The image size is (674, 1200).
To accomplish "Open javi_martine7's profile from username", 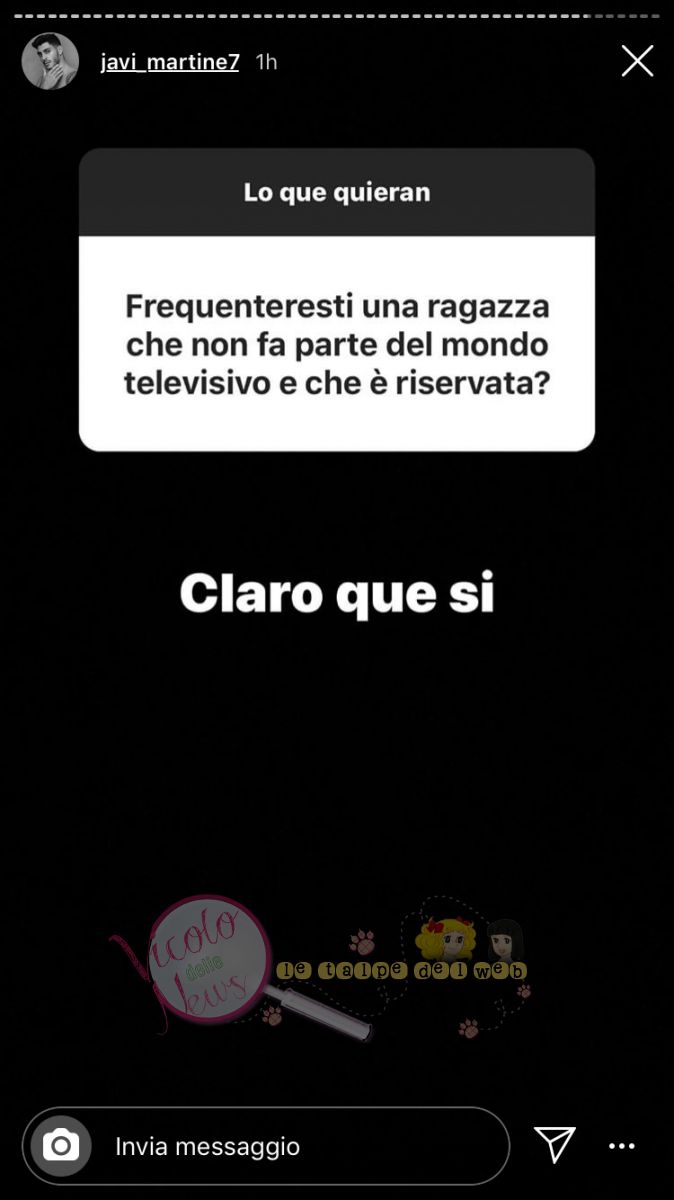I will (169, 62).
